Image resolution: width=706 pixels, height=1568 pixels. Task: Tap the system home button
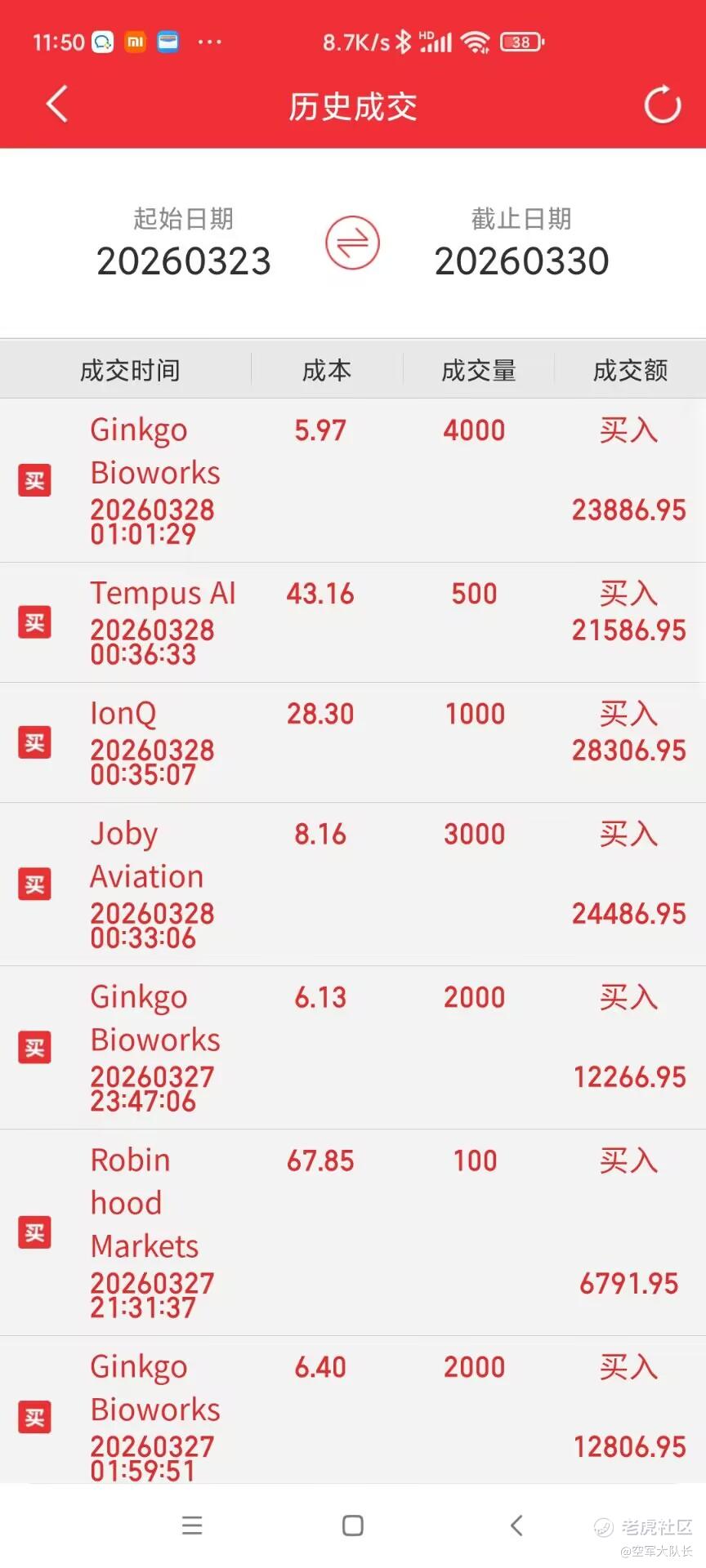[x=353, y=1526]
